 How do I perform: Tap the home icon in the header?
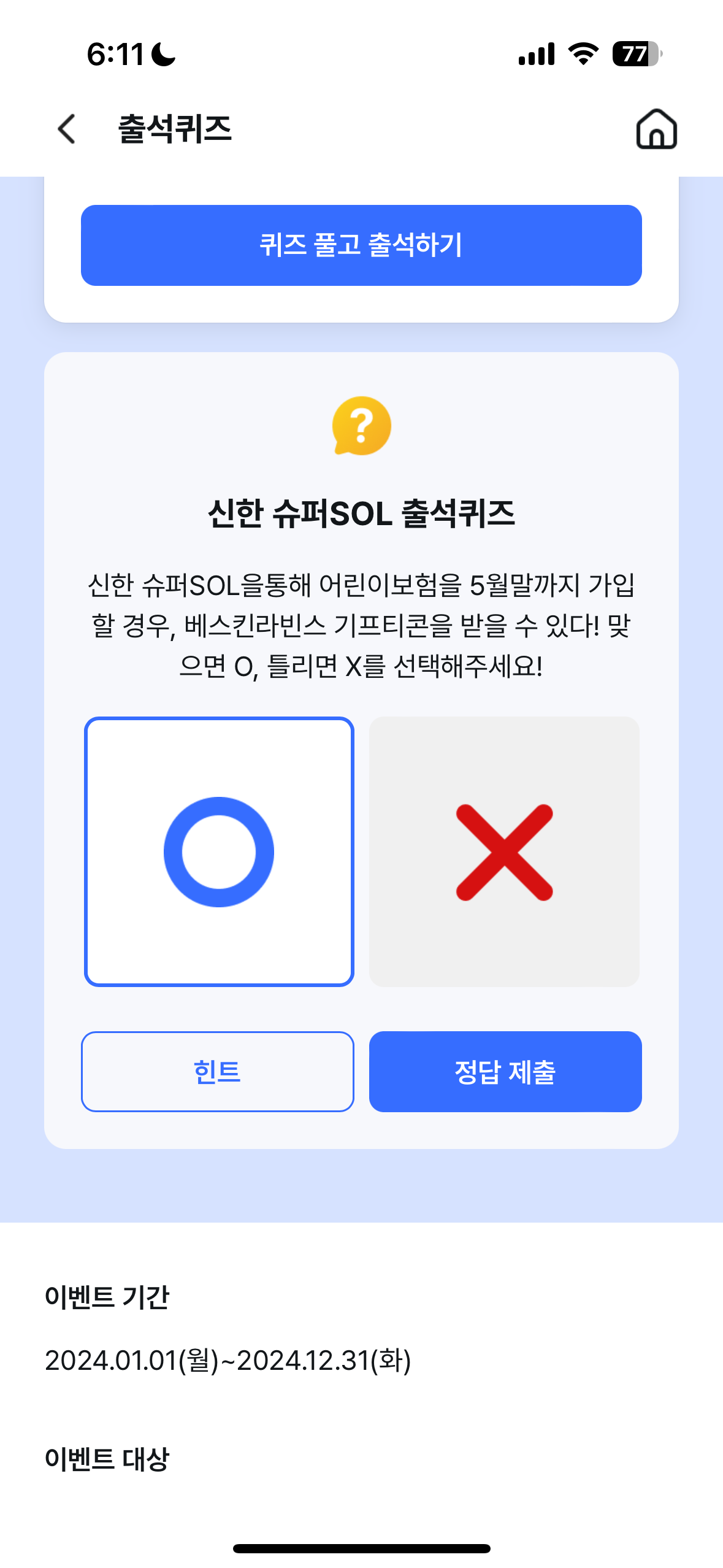(x=656, y=129)
